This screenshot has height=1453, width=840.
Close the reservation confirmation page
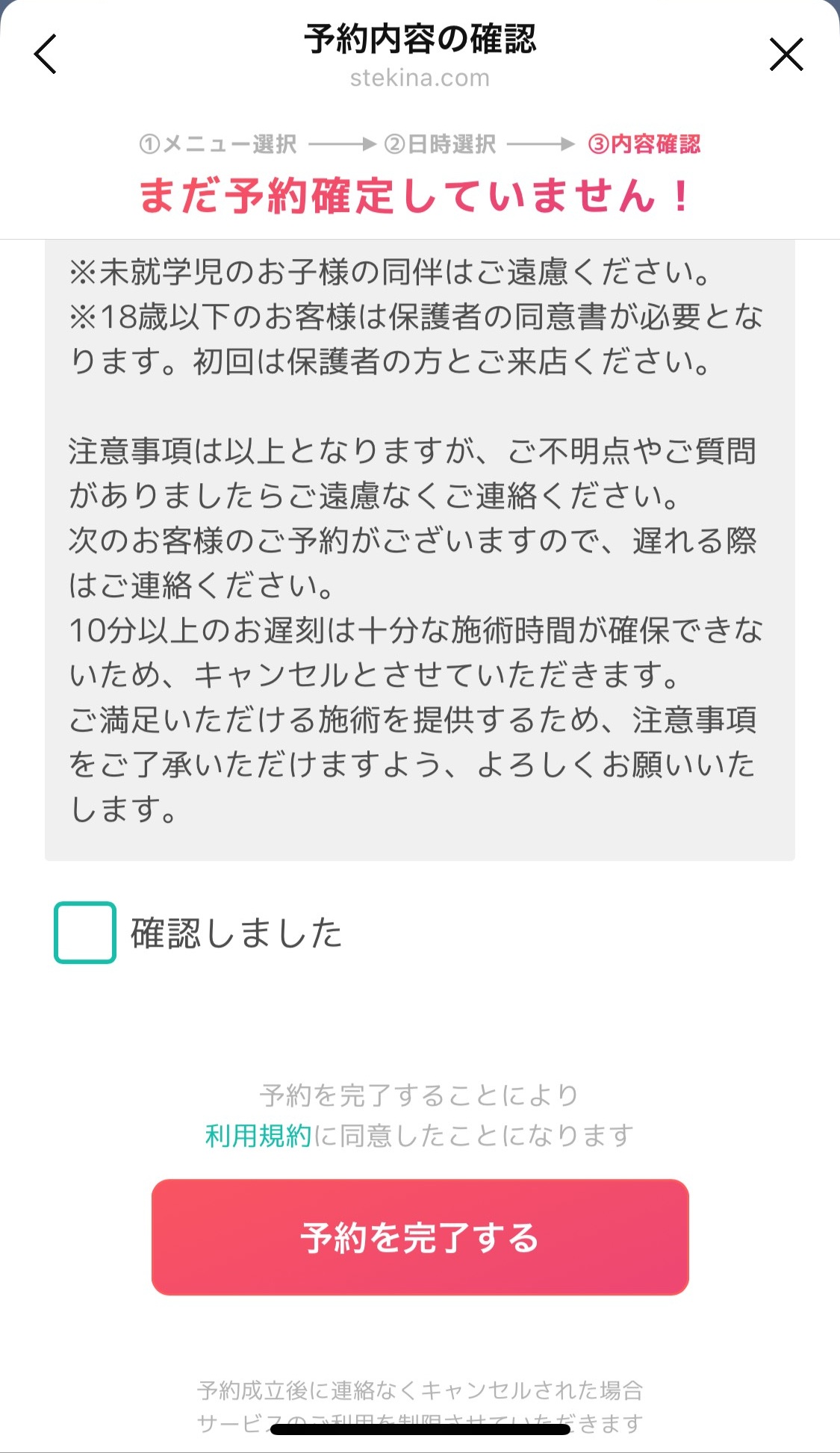785,55
